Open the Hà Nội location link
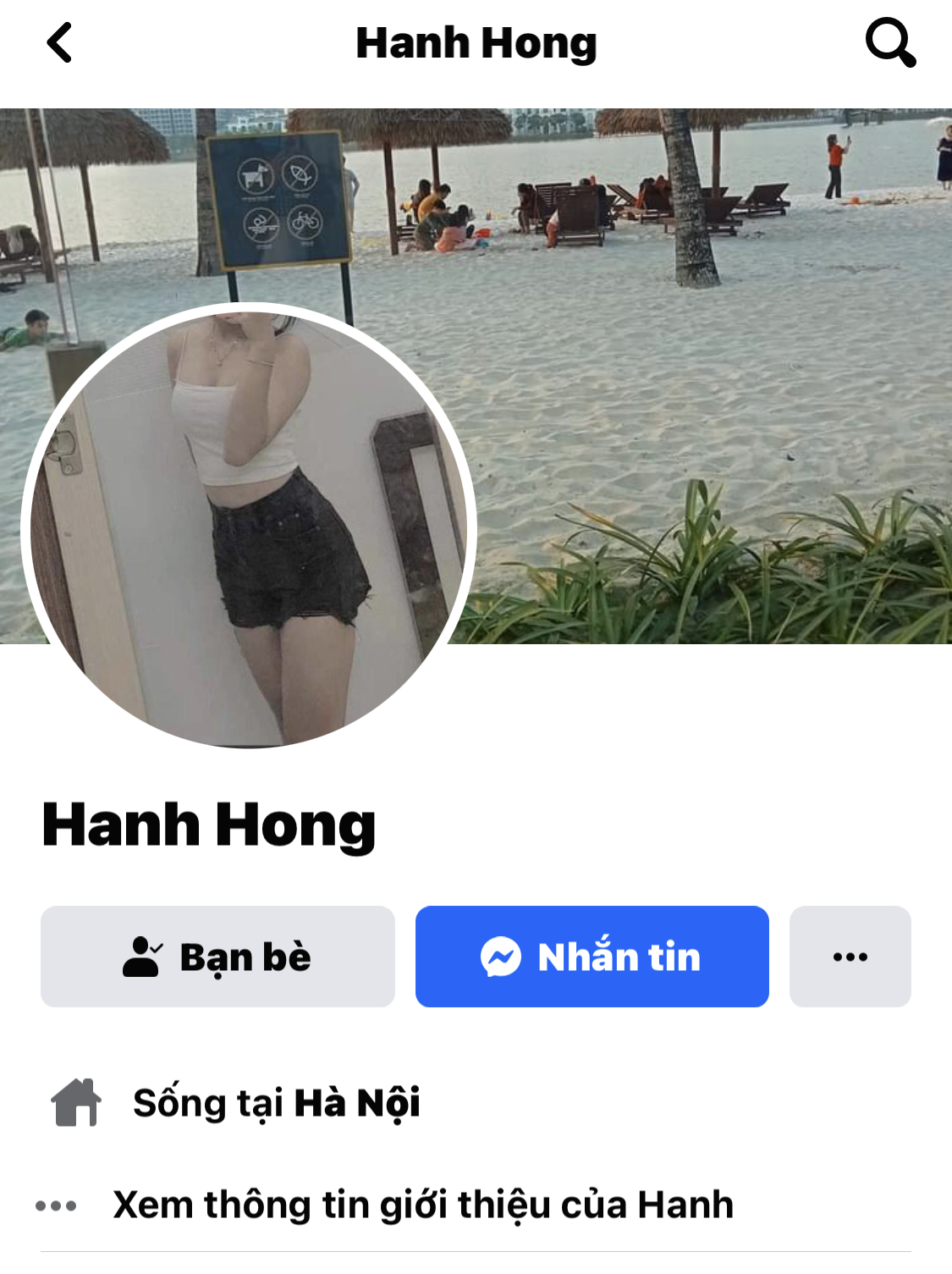Image resolution: width=952 pixels, height=1274 pixels. click(x=356, y=1103)
